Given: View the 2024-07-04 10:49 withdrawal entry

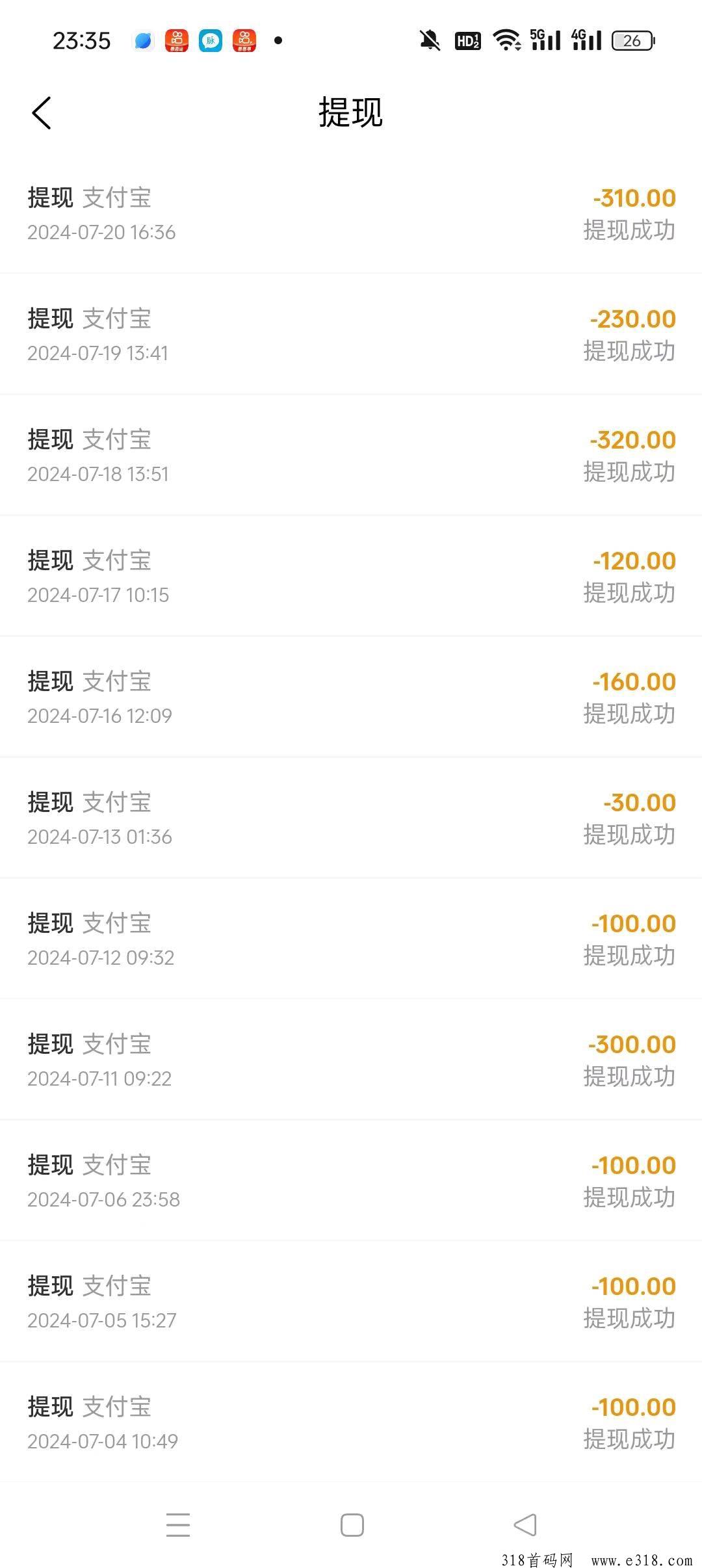Looking at the screenshot, I should click(x=351, y=1422).
